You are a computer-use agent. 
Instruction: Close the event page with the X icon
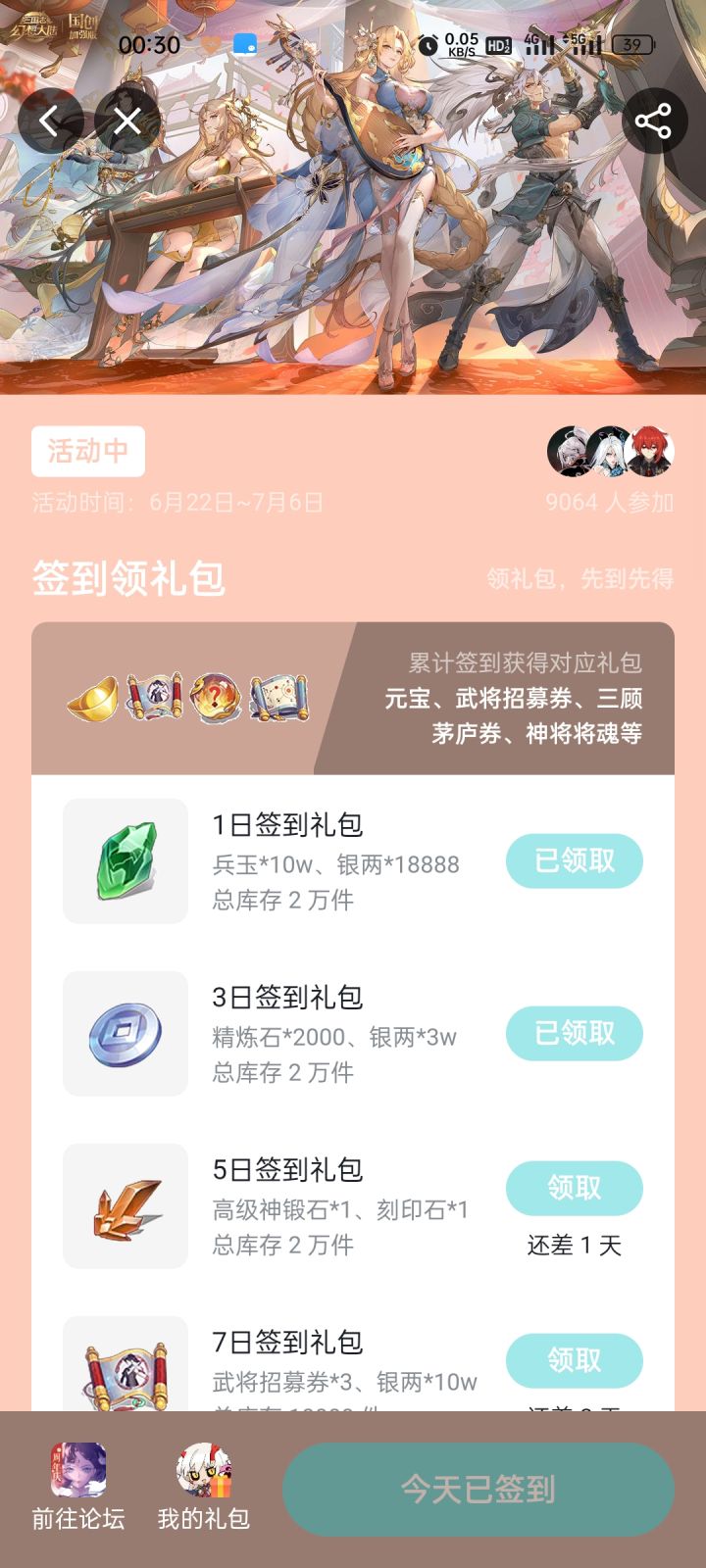pyautogui.click(x=126, y=120)
